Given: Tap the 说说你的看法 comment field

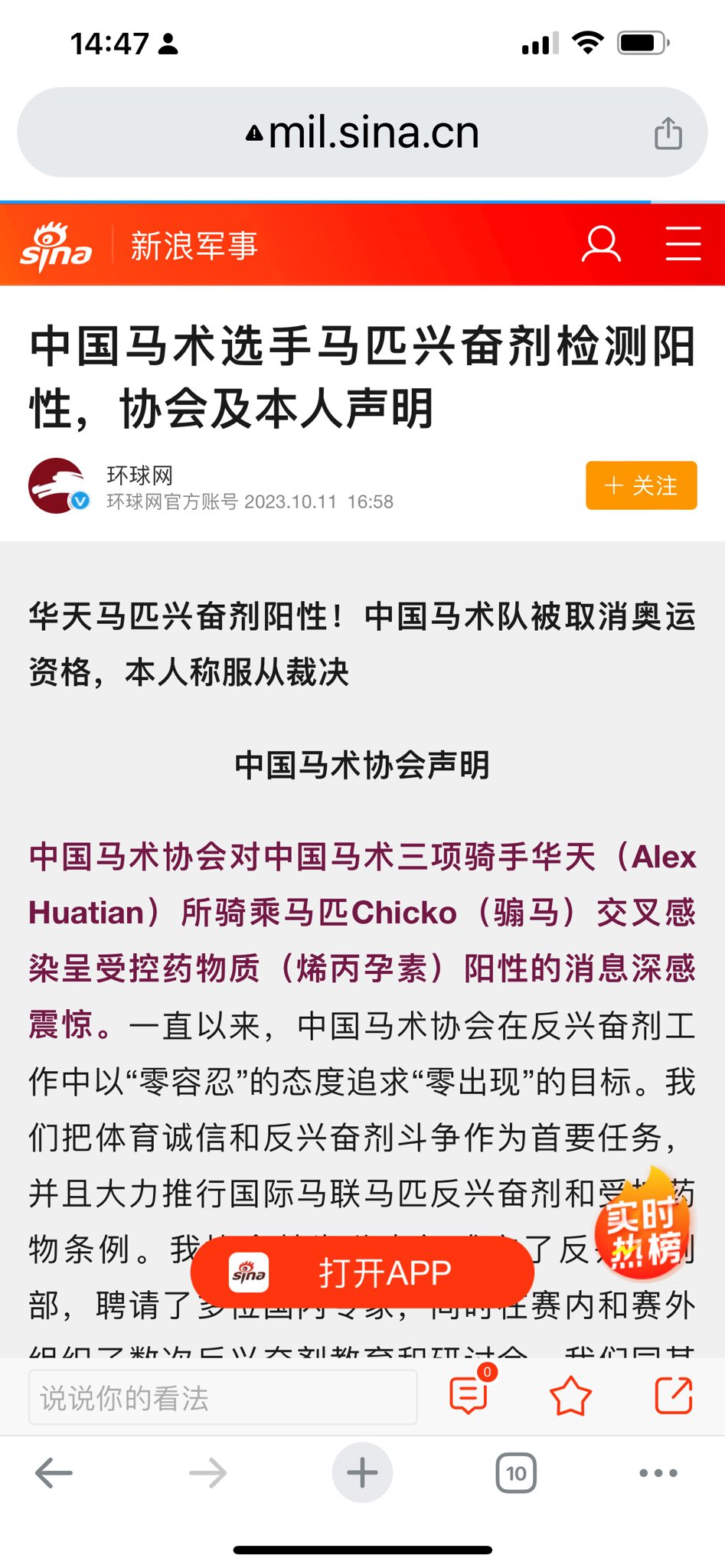Looking at the screenshot, I should tap(222, 1397).
